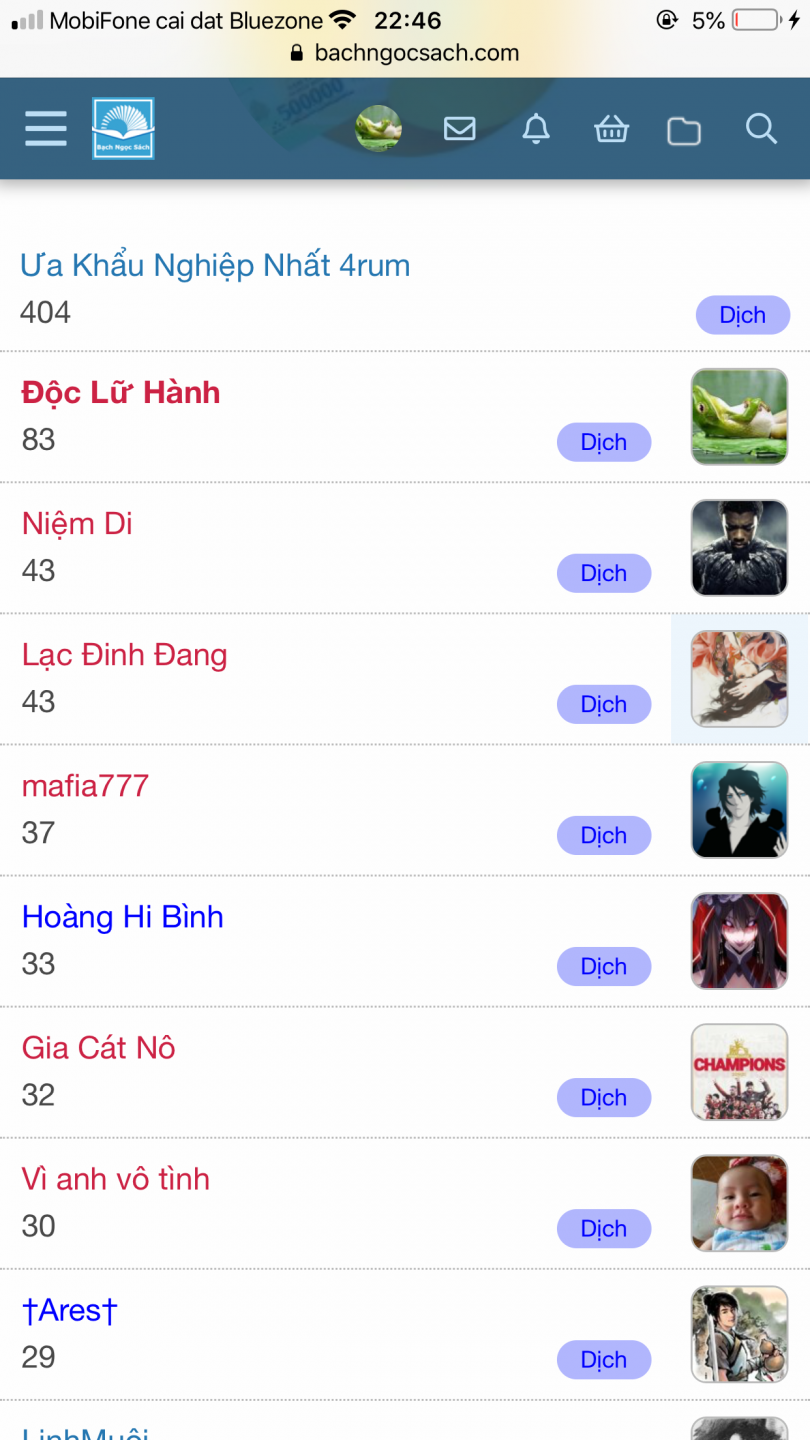
Task: Open thread Ưa Khẩu Nghiệp Nhất 4rum
Action: tap(215, 266)
